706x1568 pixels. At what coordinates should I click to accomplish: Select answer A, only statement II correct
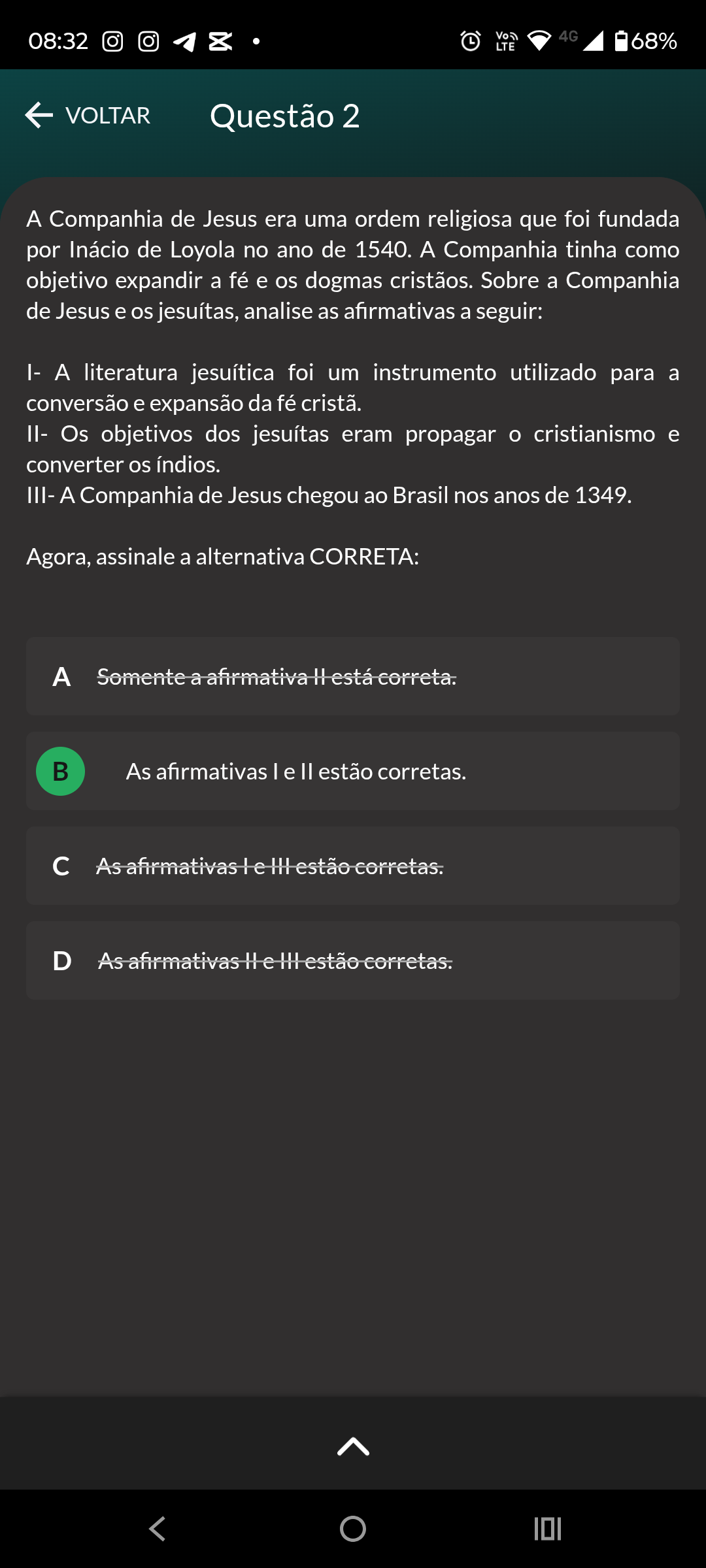(x=352, y=677)
